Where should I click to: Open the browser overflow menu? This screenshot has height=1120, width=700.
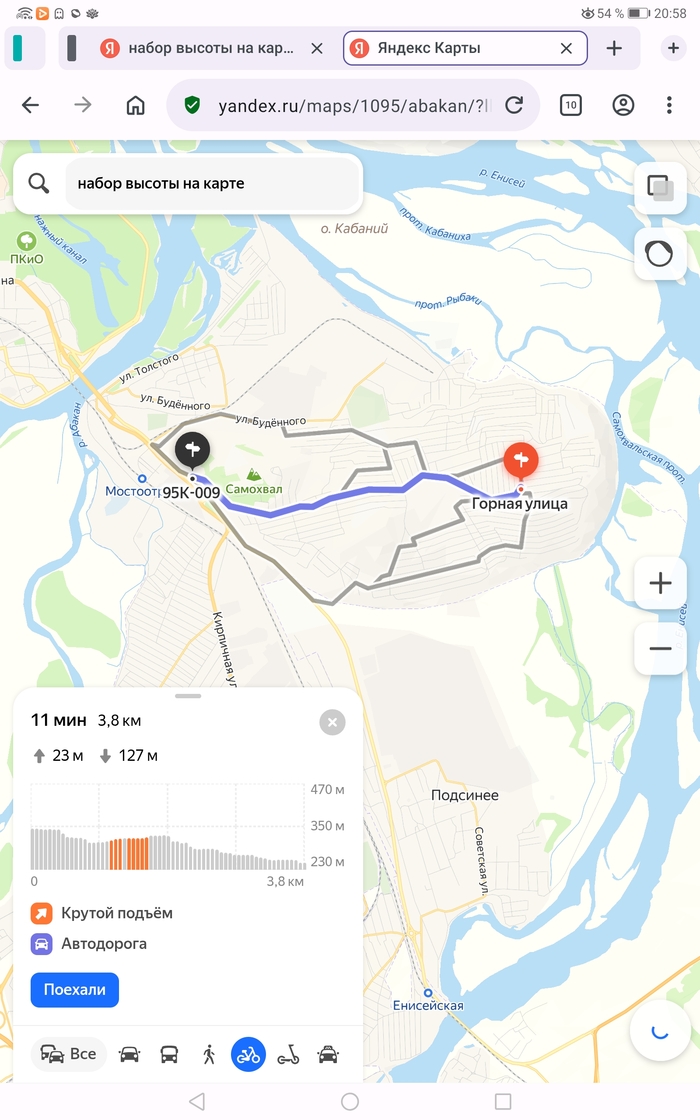(669, 105)
